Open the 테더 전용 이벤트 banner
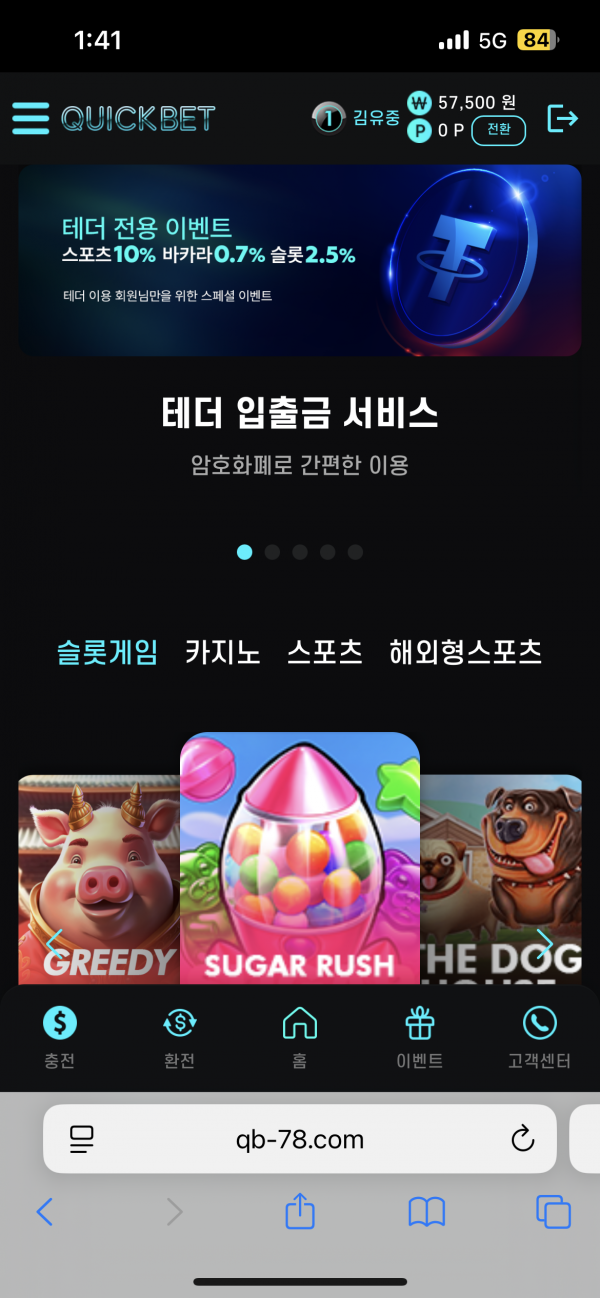Screen dimensions: 600x1298 (x=300, y=260)
